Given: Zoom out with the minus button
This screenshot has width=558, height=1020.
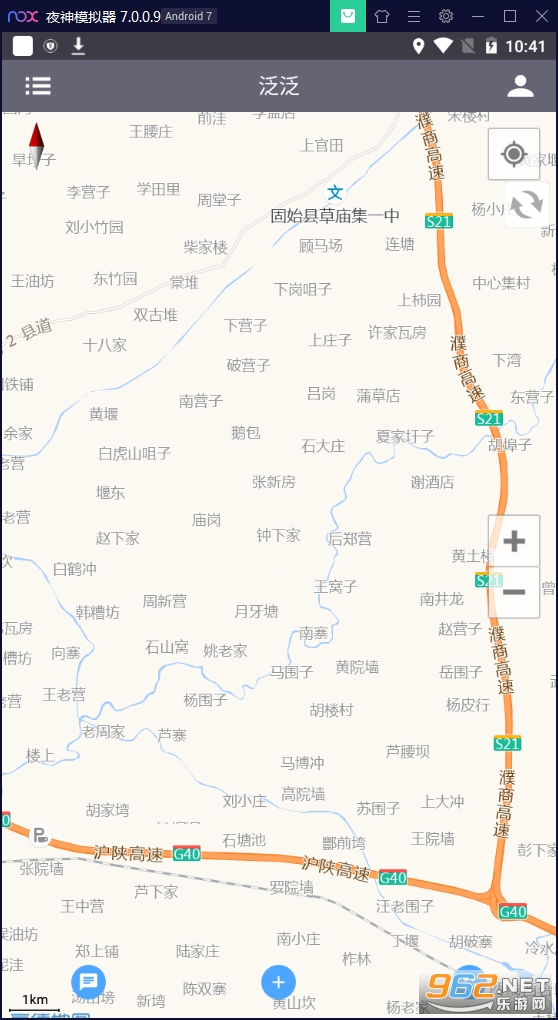Looking at the screenshot, I should (514, 592).
